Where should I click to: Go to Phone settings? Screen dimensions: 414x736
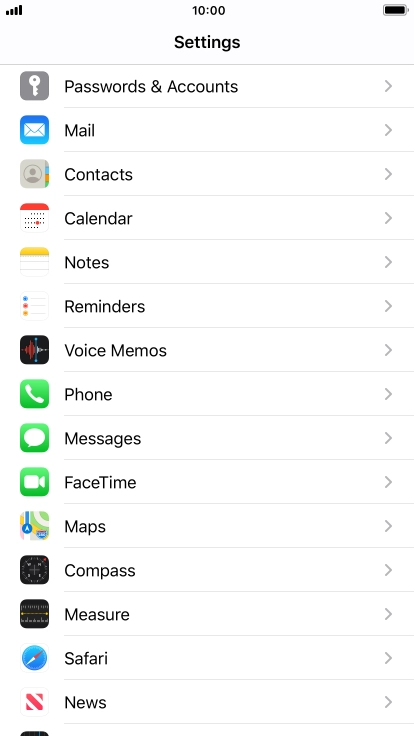(207, 395)
